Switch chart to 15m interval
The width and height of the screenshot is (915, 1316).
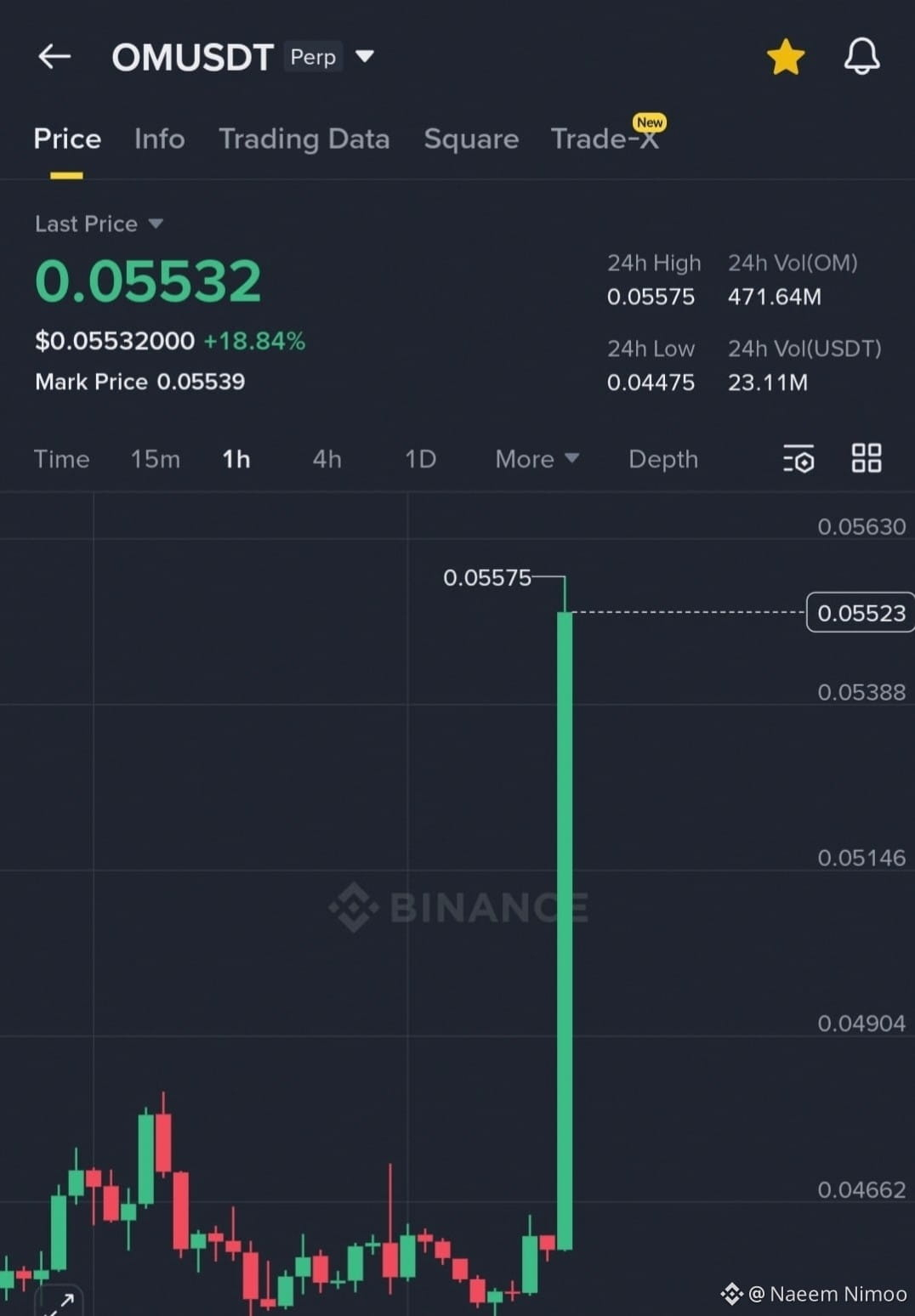pos(155,459)
